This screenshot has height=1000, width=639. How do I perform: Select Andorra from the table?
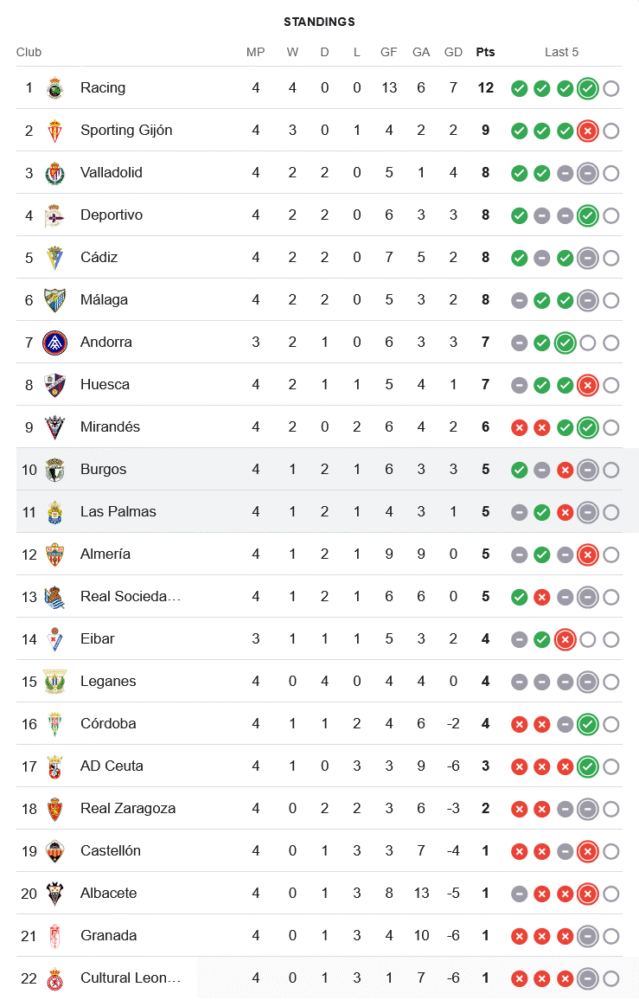point(106,342)
